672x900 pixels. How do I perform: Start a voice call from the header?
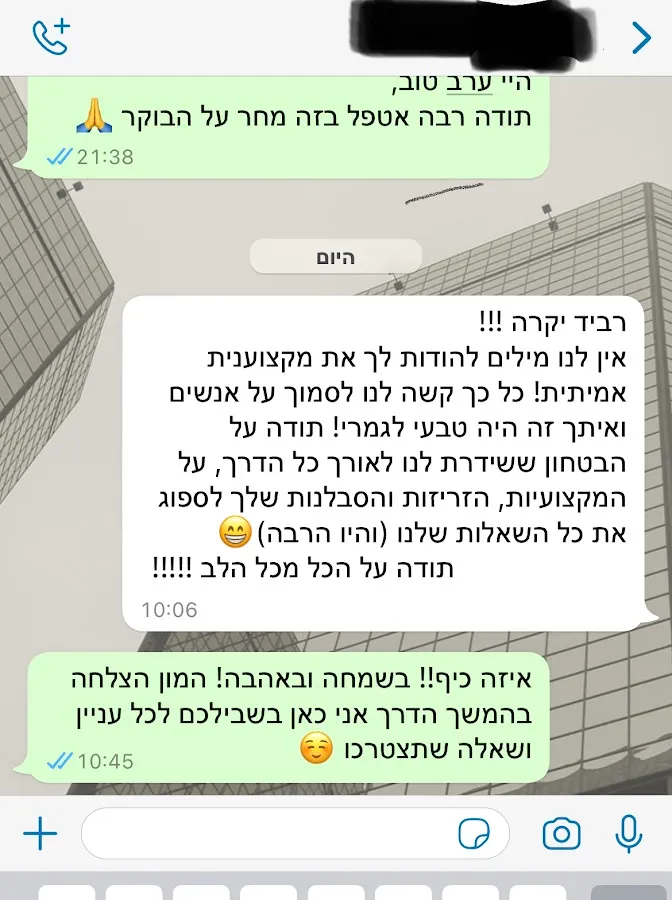tap(50, 37)
